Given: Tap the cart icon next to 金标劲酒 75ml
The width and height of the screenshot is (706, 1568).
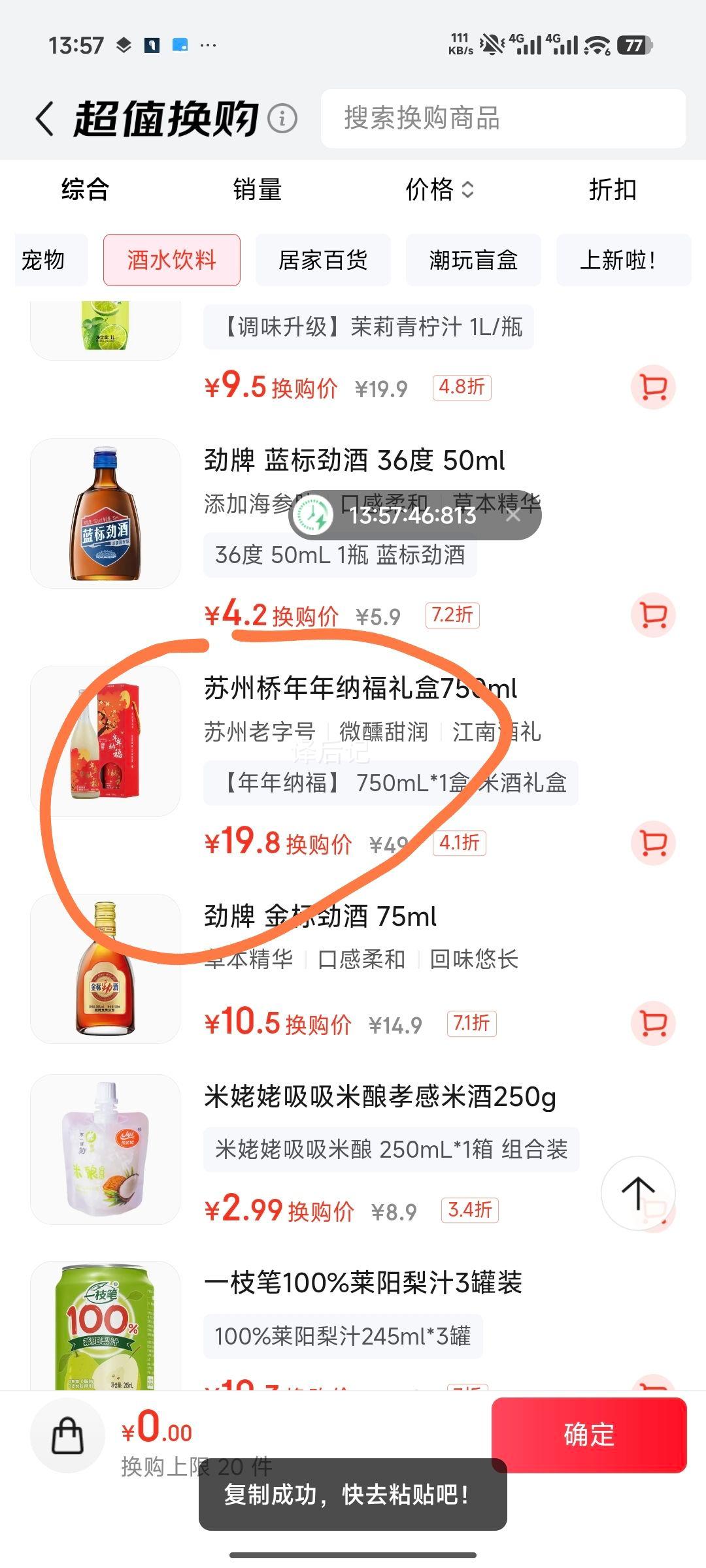Looking at the screenshot, I should (x=653, y=1024).
